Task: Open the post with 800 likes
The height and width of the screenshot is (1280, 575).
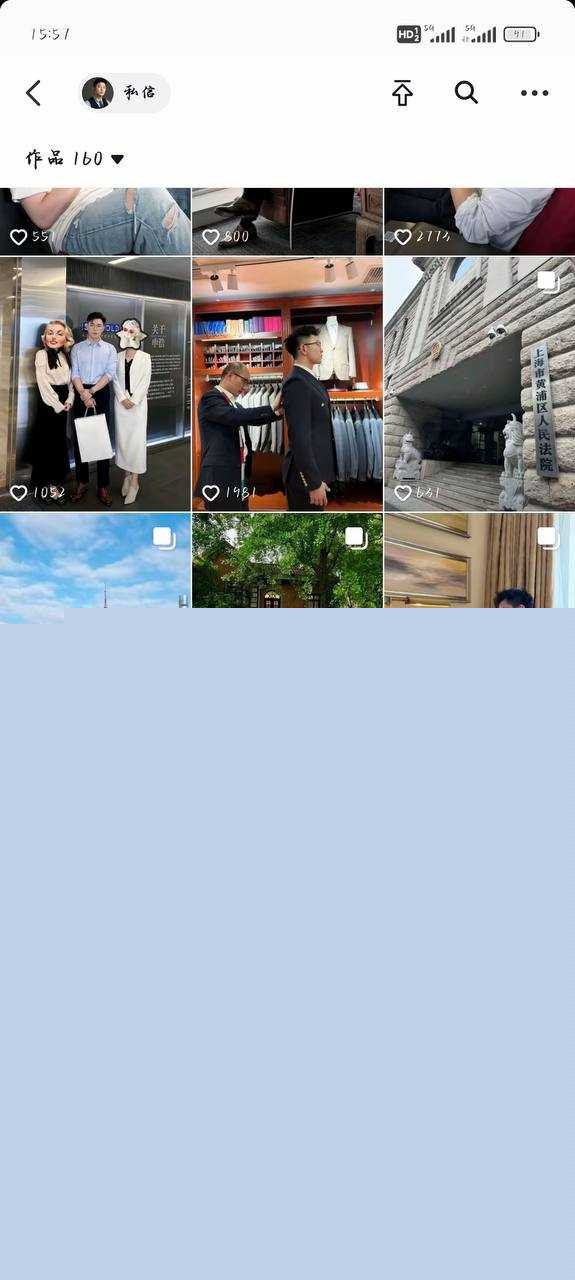Action: (x=287, y=221)
